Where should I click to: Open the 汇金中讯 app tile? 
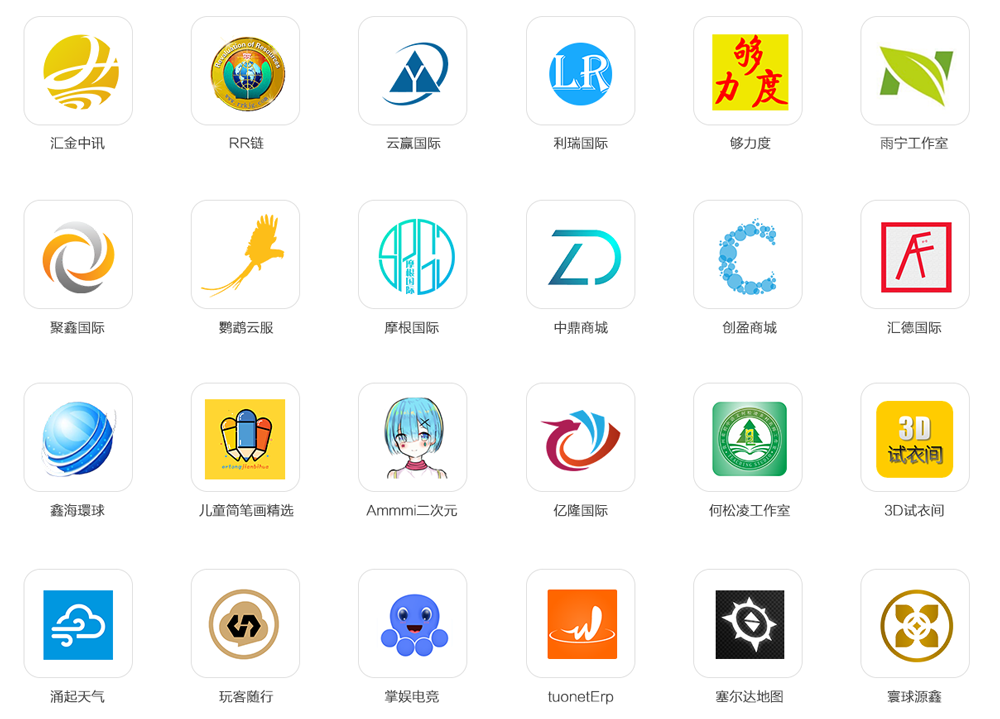point(78,71)
